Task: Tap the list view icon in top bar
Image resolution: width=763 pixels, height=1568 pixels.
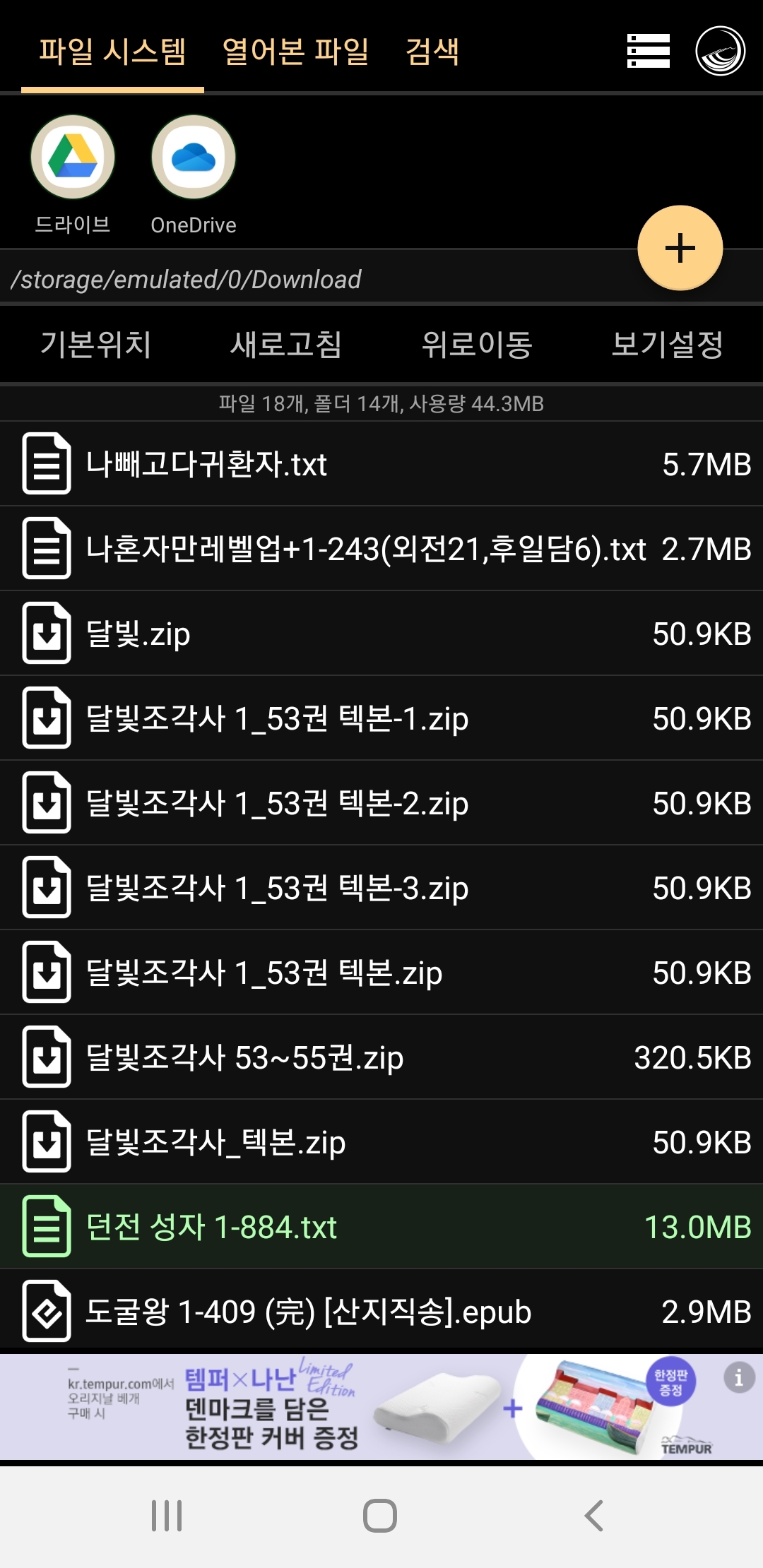Action: click(x=649, y=51)
